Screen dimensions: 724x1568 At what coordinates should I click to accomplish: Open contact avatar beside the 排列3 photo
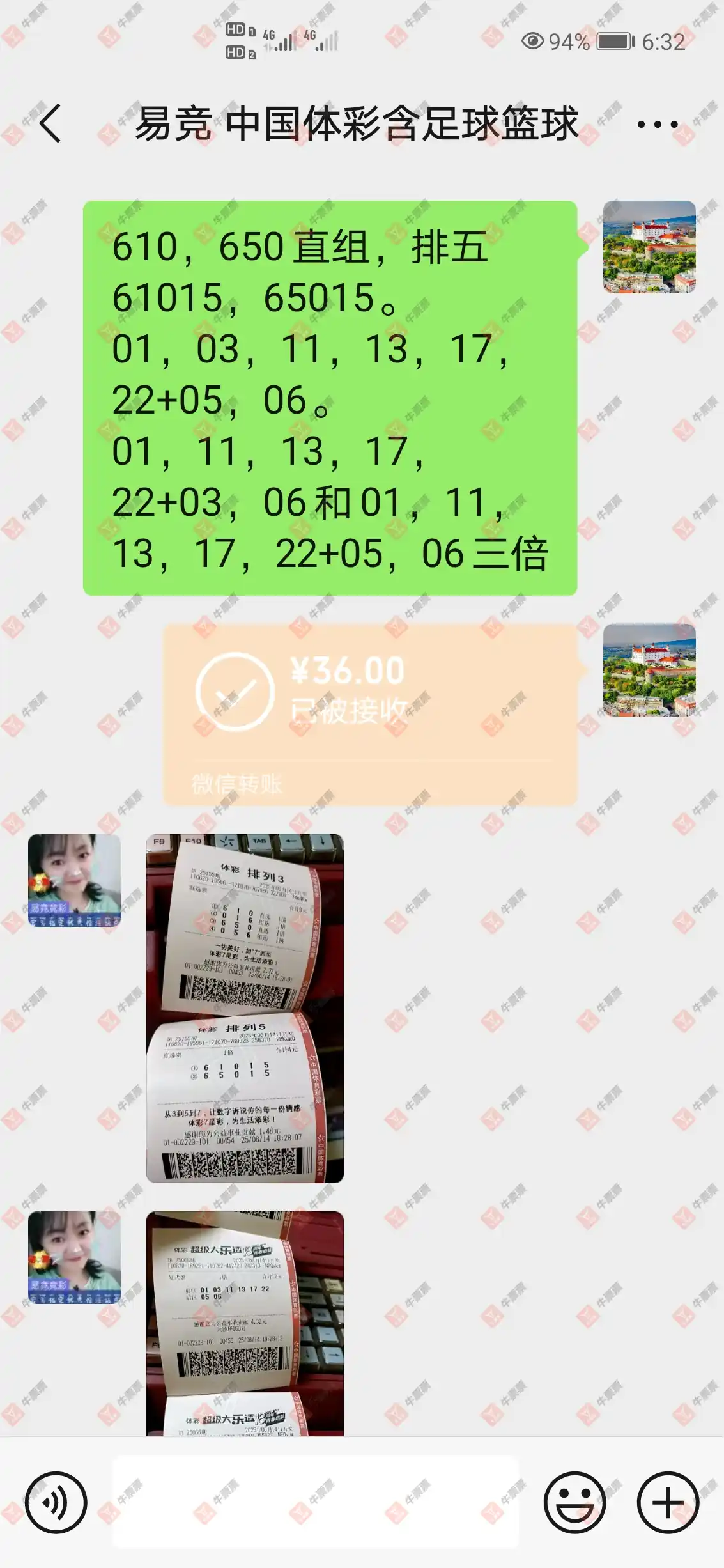(x=74, y=880)
